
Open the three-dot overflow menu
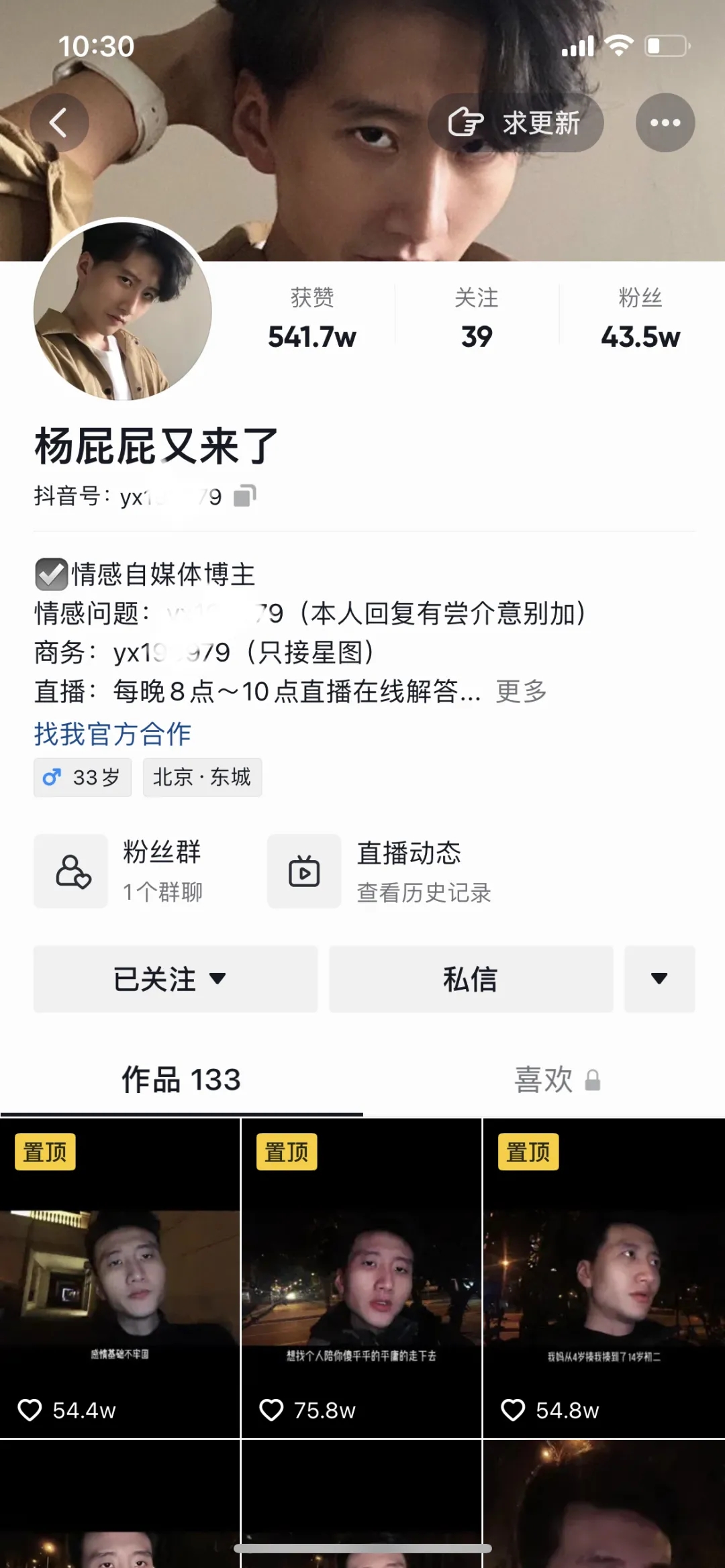click(x=665, y=123)
